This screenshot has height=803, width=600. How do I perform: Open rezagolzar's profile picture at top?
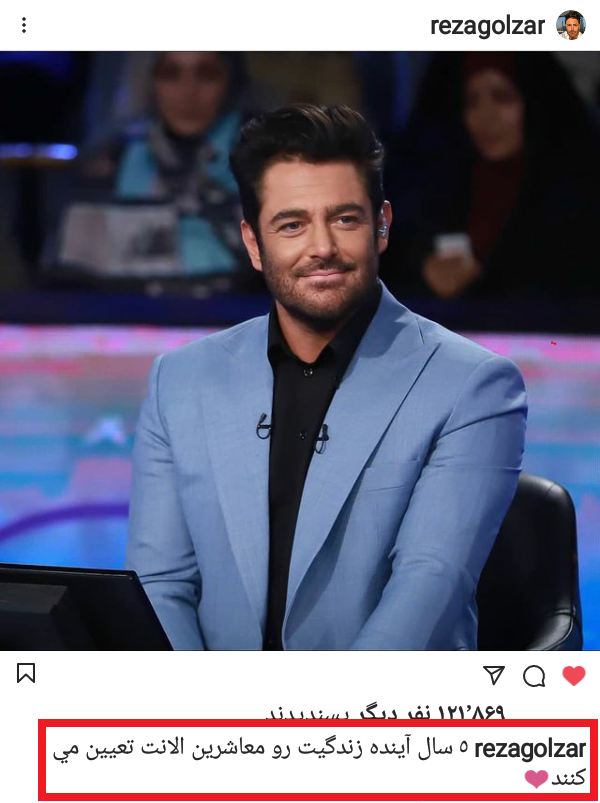(571, 26)
